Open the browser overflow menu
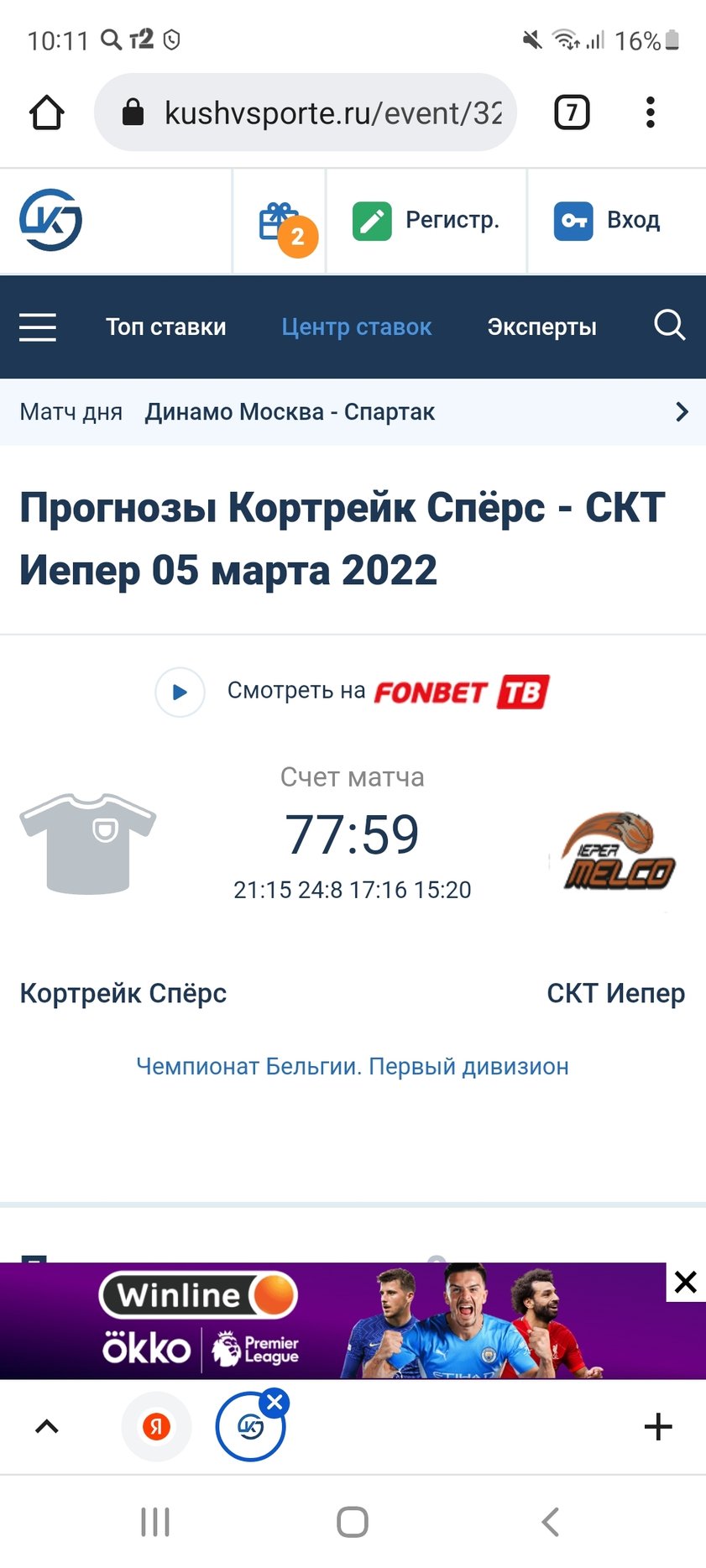 (650, 112)
